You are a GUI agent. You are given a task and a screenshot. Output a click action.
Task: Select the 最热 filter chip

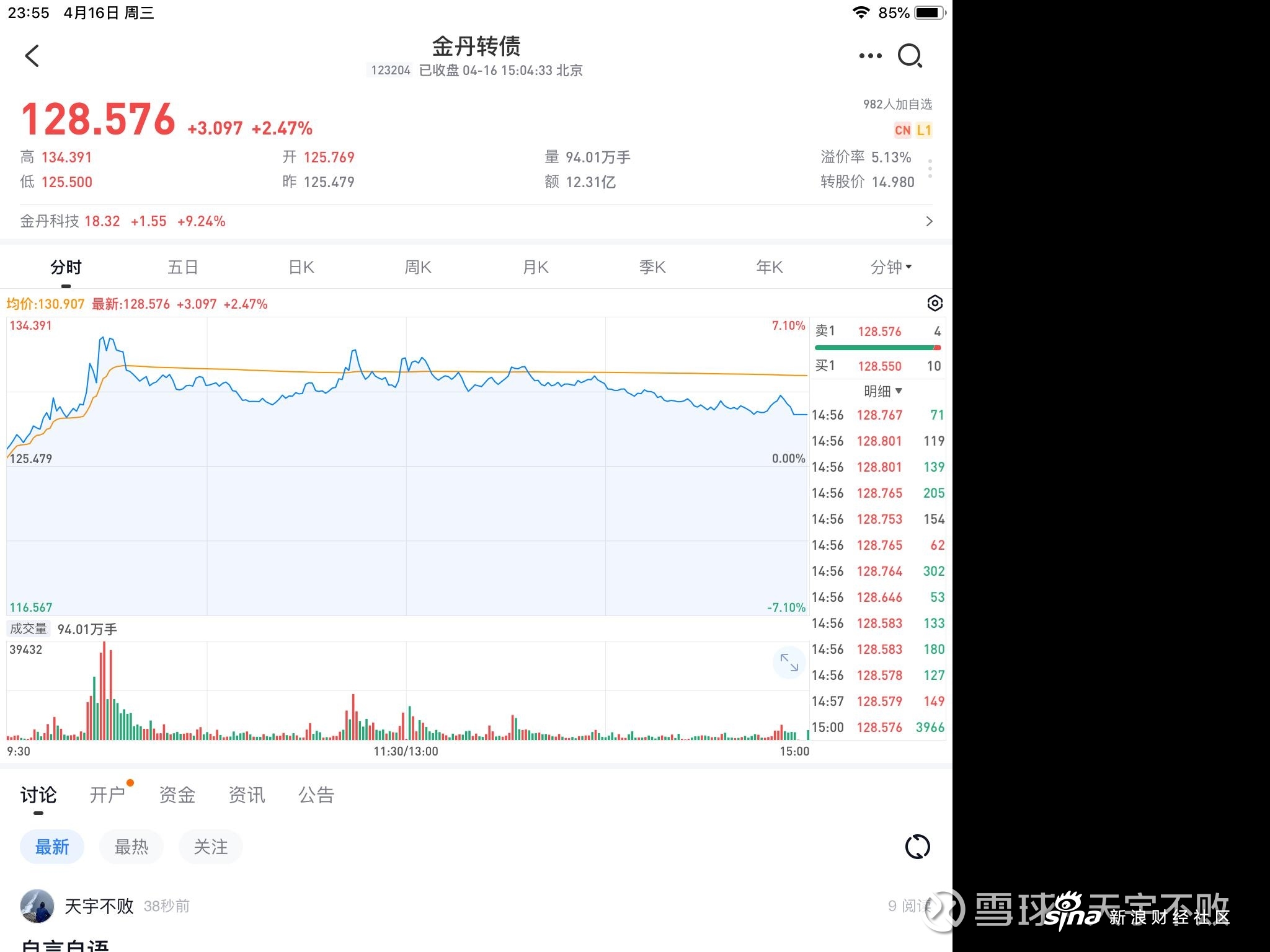tap(131, 847)
